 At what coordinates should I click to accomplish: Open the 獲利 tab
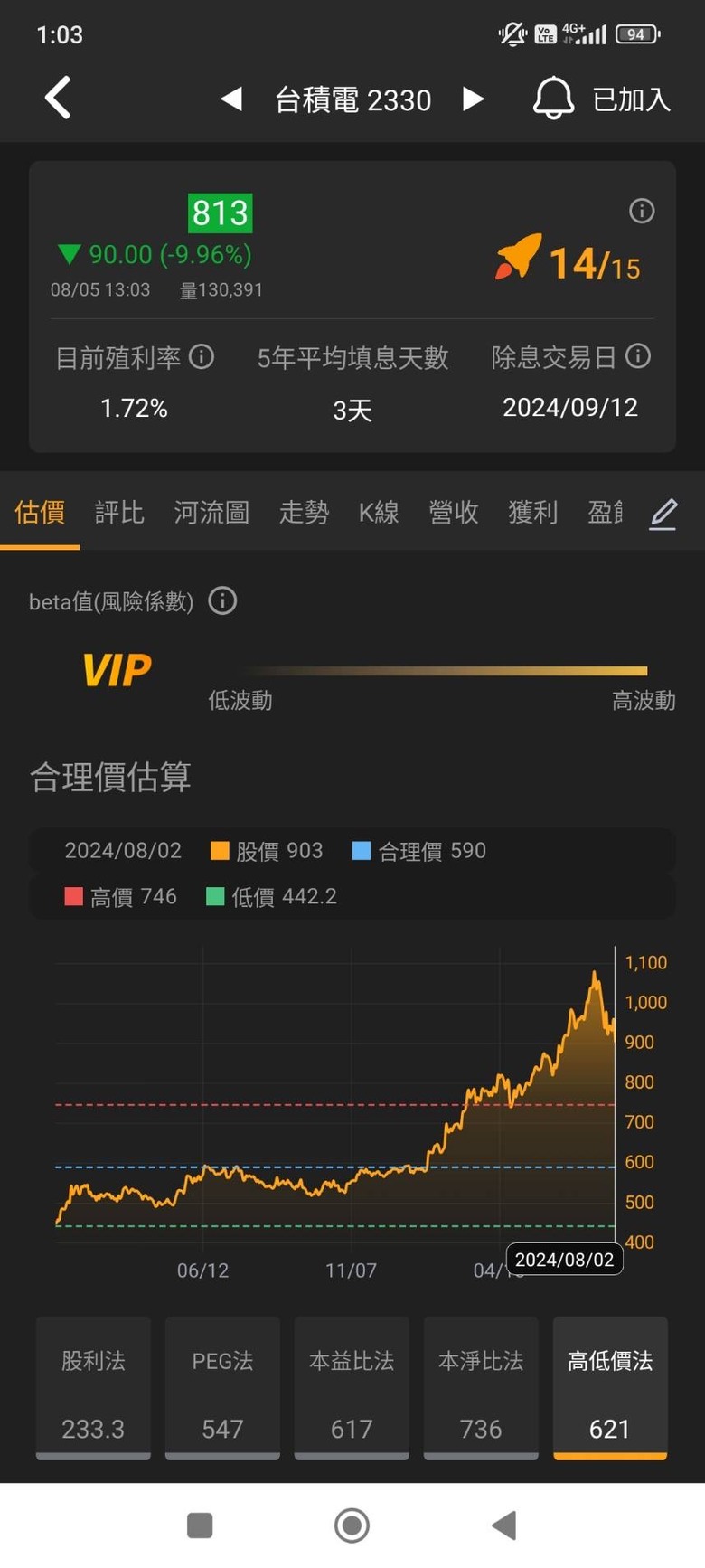(533, 513)
